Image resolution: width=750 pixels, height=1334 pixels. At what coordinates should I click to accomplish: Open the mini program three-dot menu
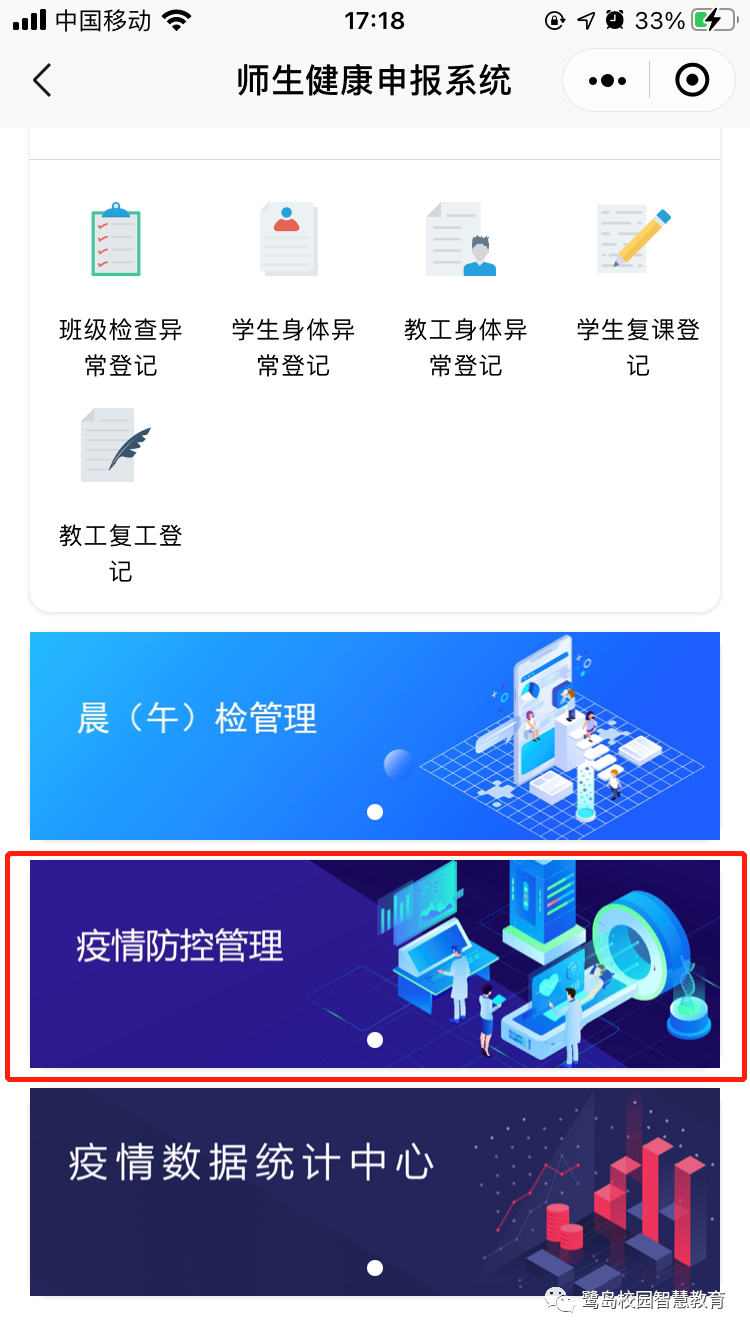point(607,80)
